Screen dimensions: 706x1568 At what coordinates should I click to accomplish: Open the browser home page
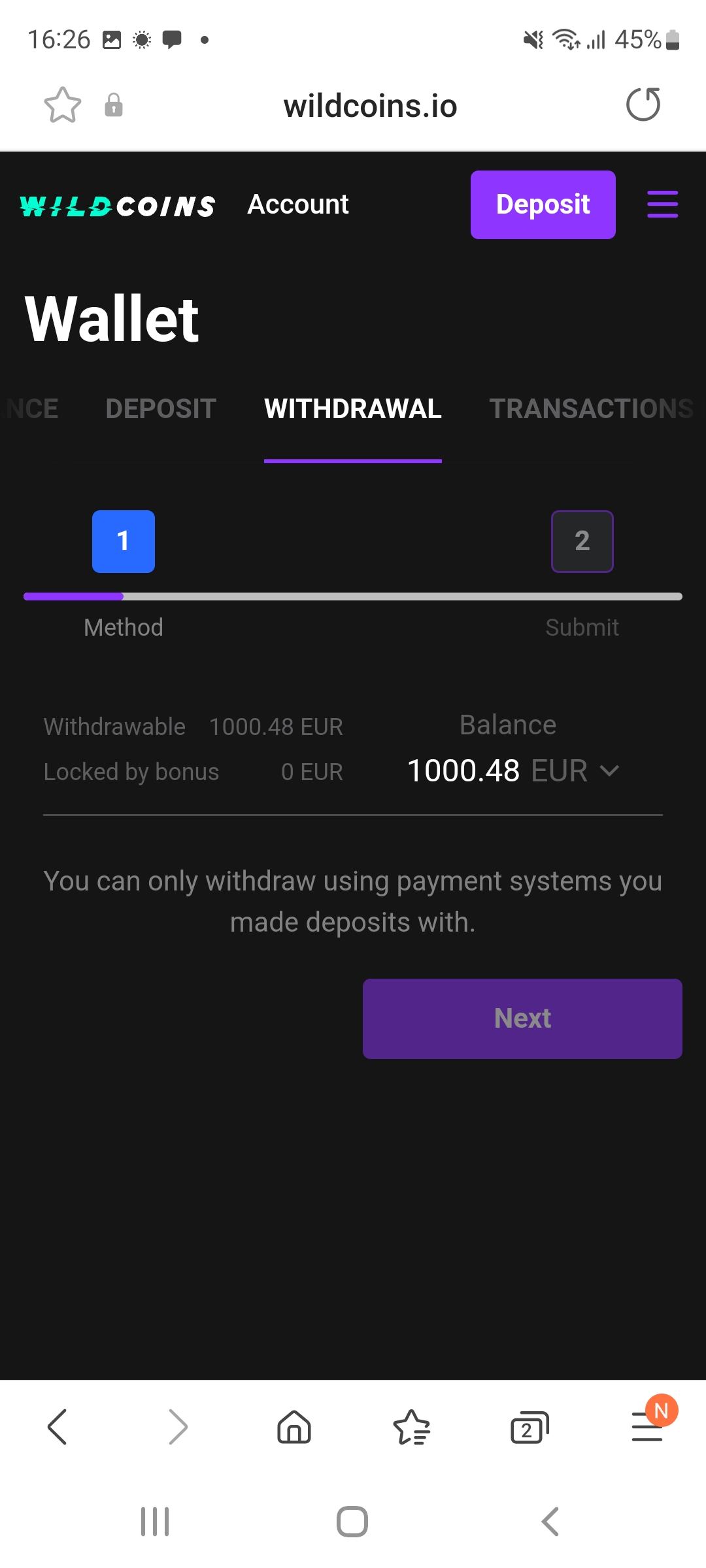tap(294, 1426)
